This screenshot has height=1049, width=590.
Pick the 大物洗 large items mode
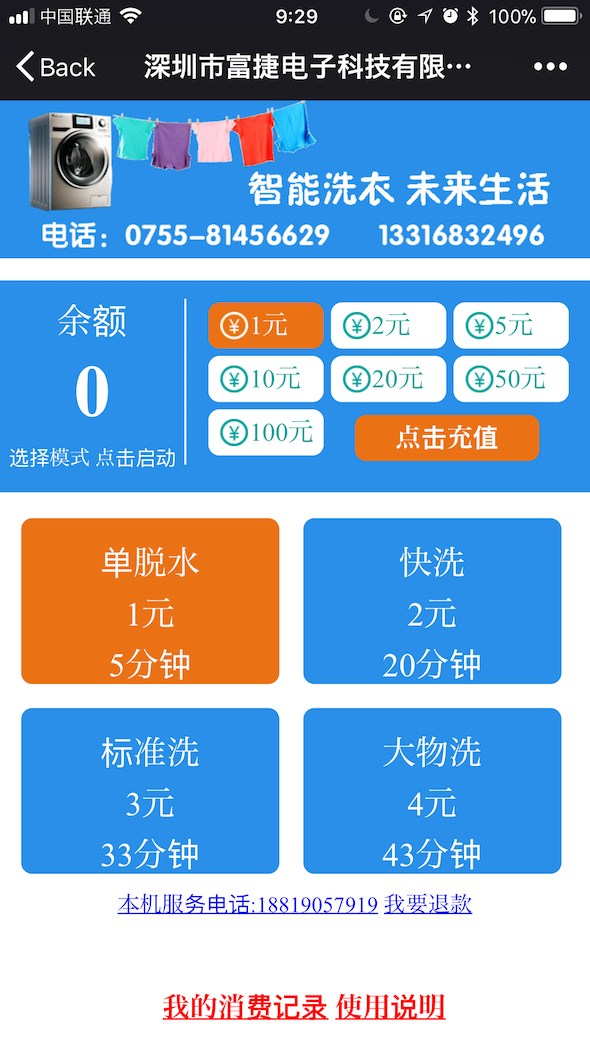(432, 791)
